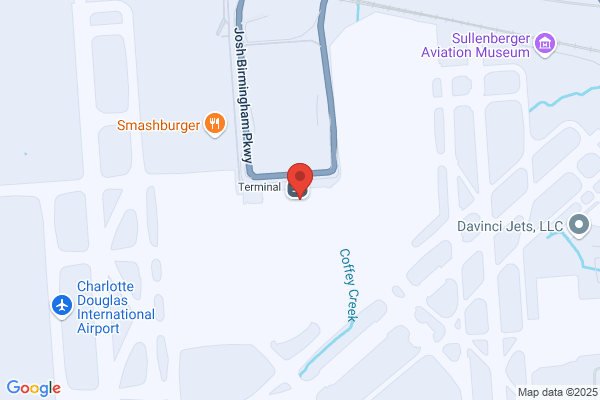This screenshot has height=400, width=600.
Task: Tap the Davinci Jets, LLC place marker
Action: pos(579,226)
